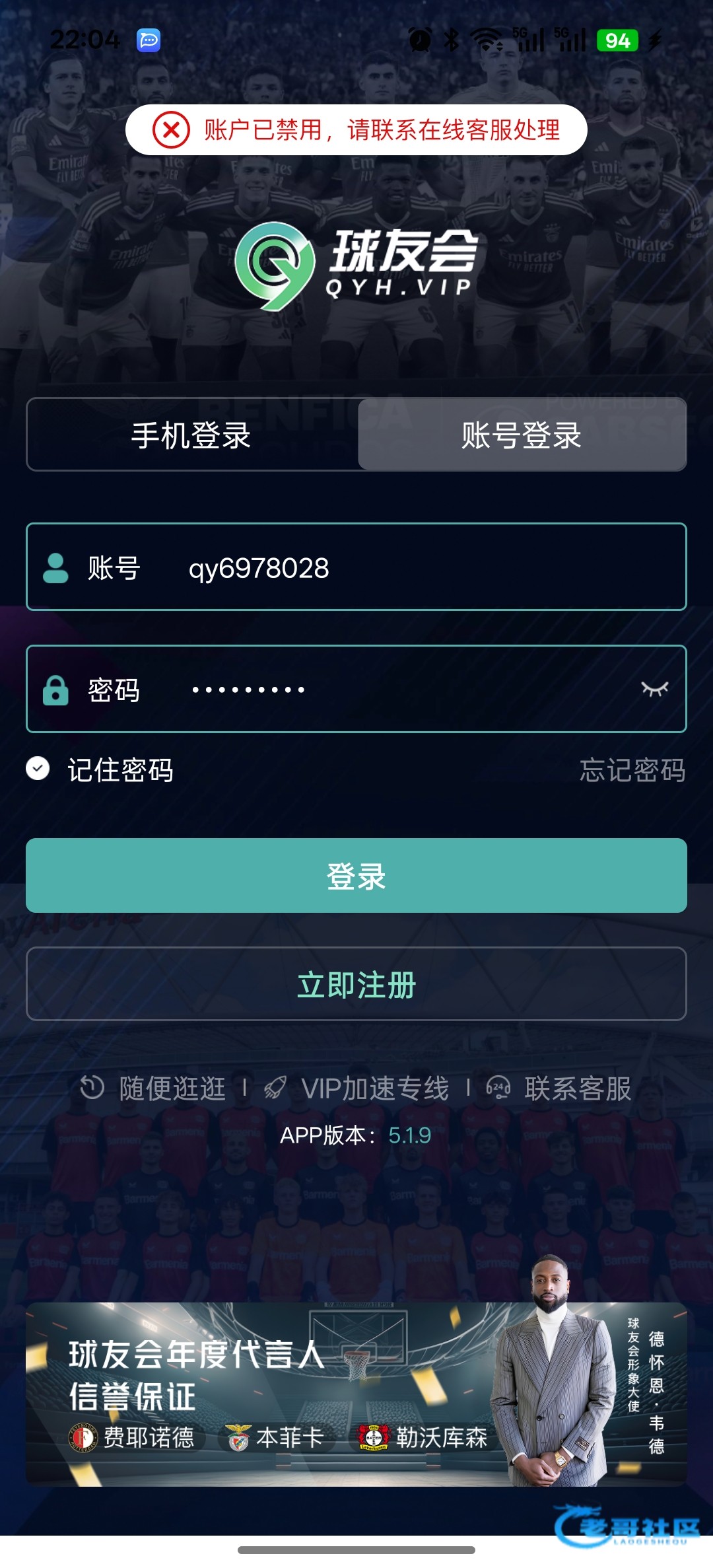The height and width of the screenshot is (1568, 713).
Task: Focus the 密码 password field
Action: coord(396,690)
